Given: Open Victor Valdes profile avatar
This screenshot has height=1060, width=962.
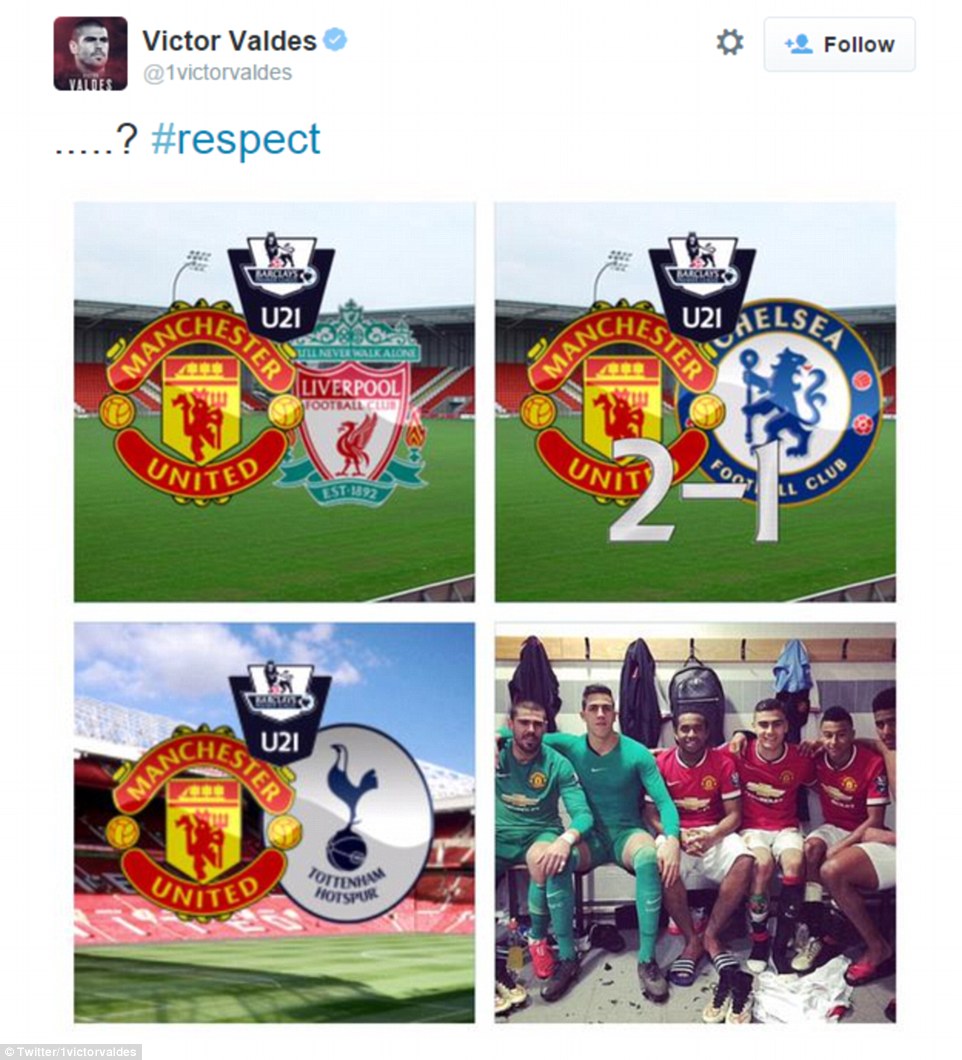Looking at the screenshot, I should [x=90, y=54].
